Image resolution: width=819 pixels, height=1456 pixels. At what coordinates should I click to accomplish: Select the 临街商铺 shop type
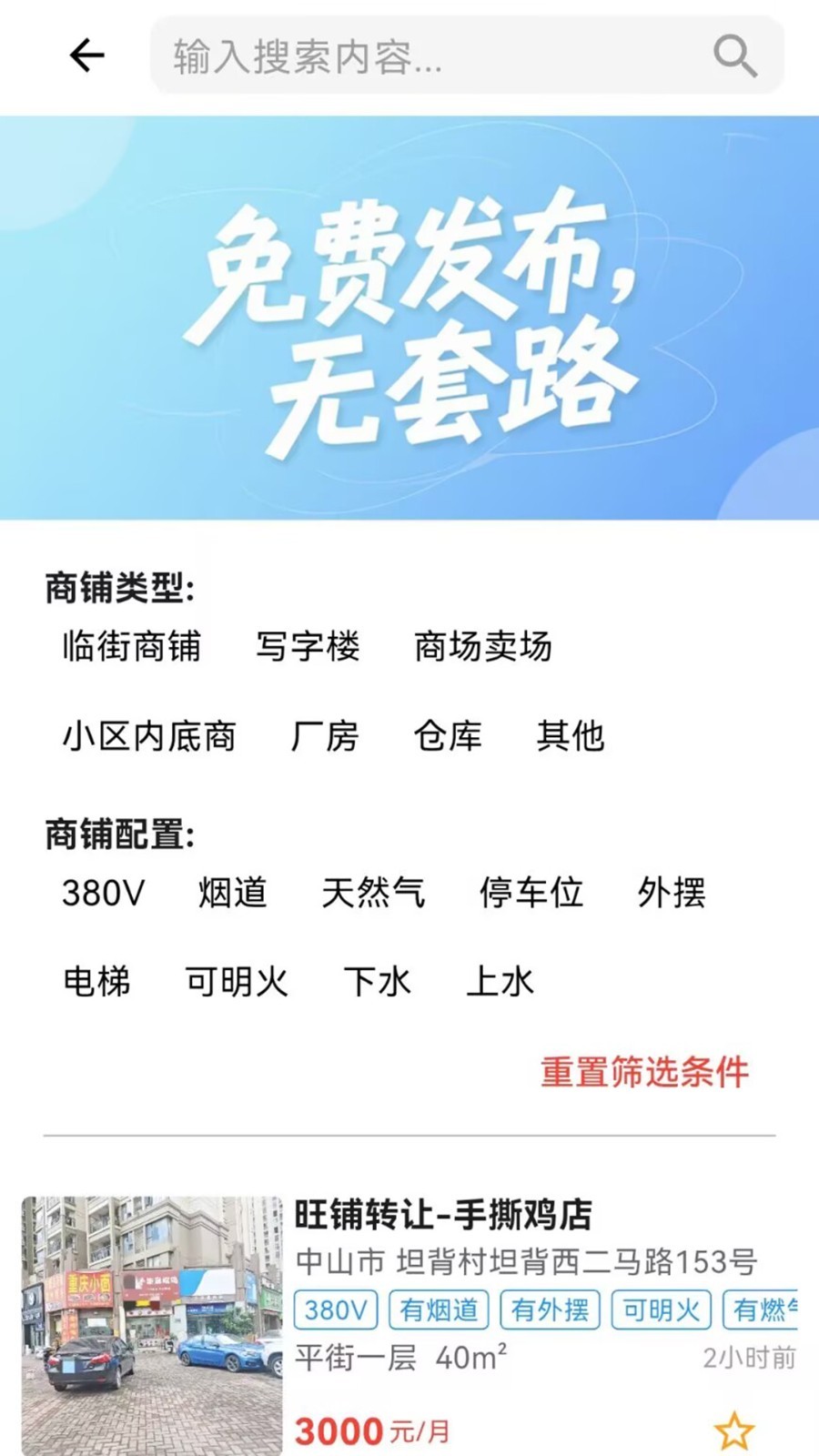(x=132, y=647)
